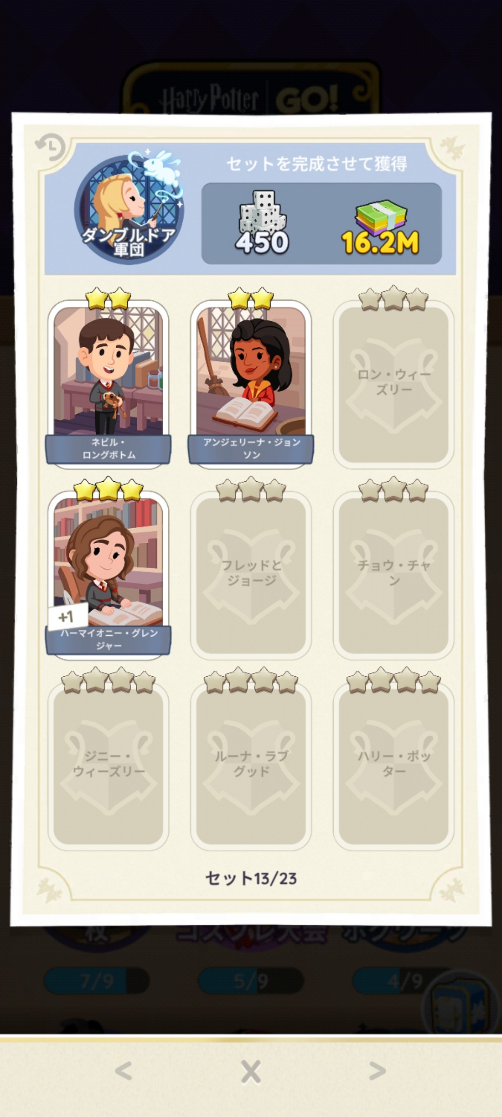Open the history clock icon

point(50,147)
